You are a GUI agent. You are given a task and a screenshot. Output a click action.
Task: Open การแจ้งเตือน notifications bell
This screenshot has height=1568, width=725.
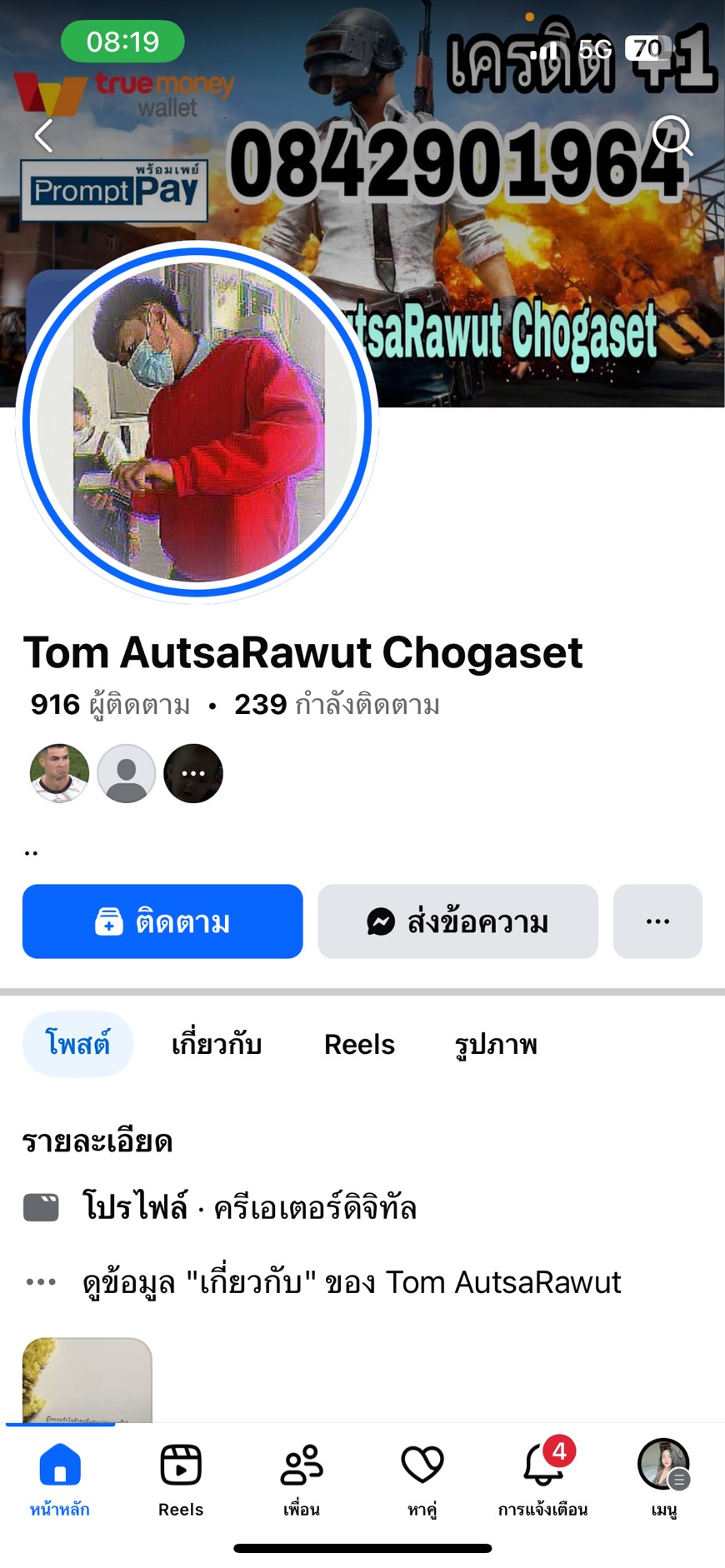543,1477
